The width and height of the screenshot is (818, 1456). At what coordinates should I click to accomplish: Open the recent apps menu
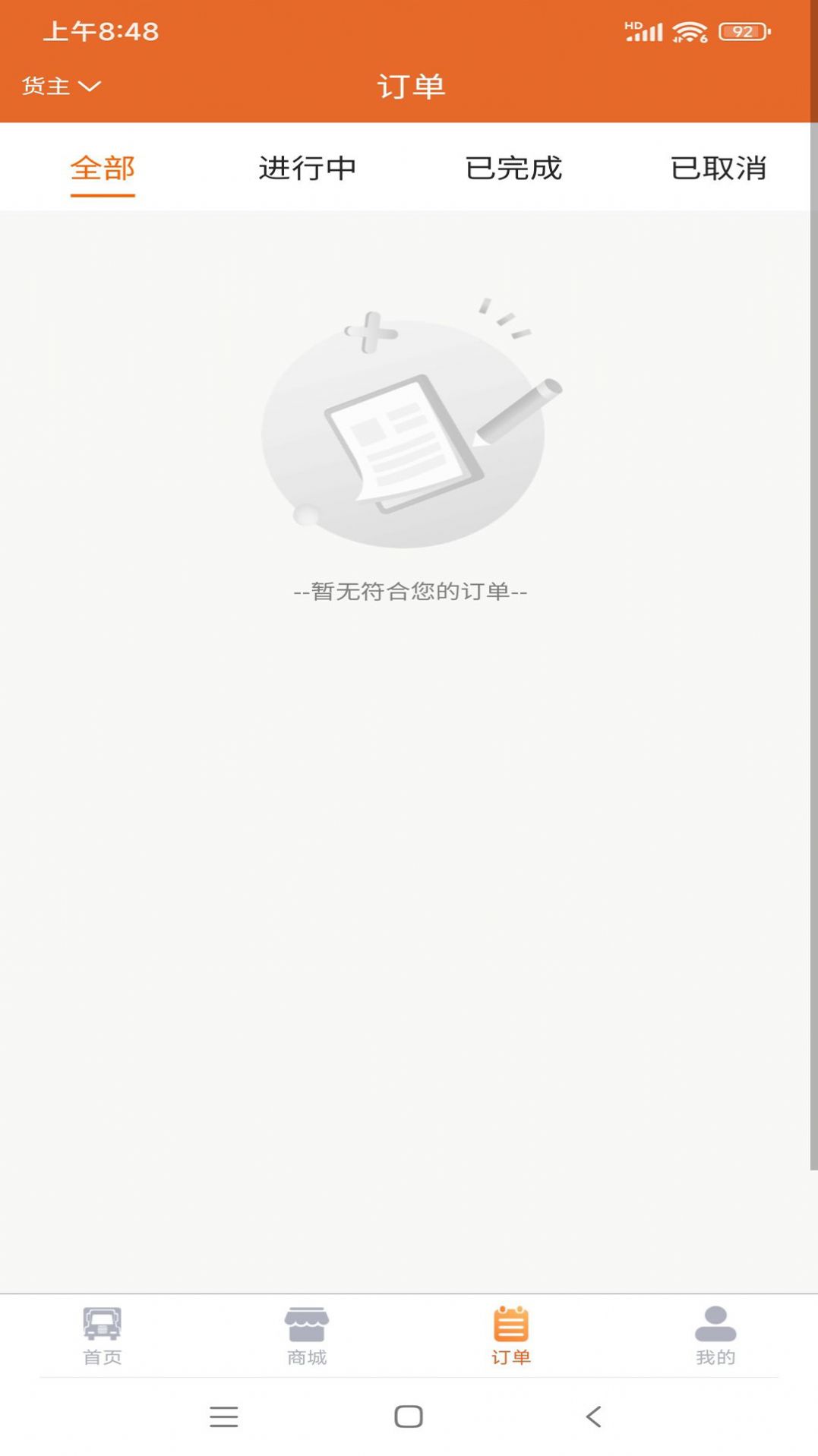pyautogui.click(x=224, y=1417)
